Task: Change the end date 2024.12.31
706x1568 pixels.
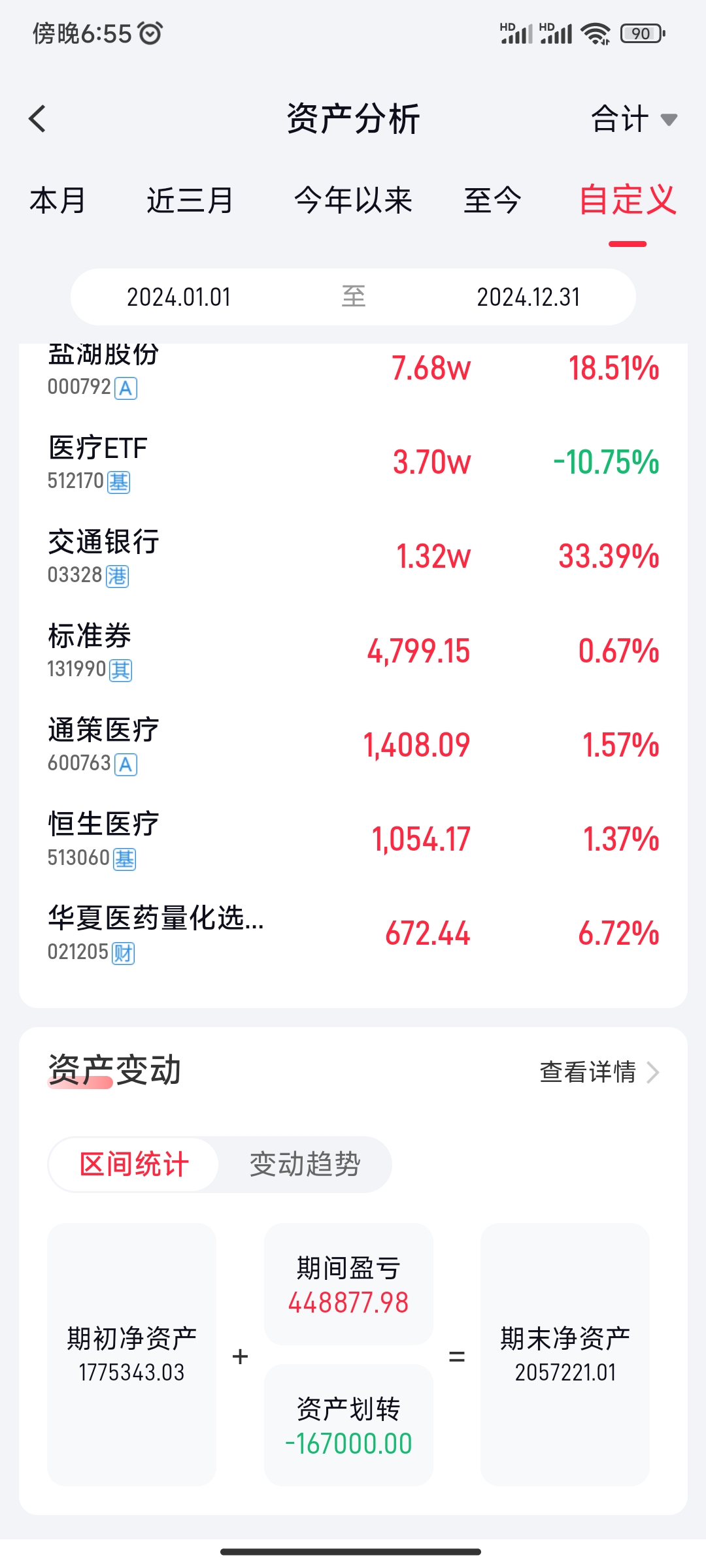Action: (528, 297)
